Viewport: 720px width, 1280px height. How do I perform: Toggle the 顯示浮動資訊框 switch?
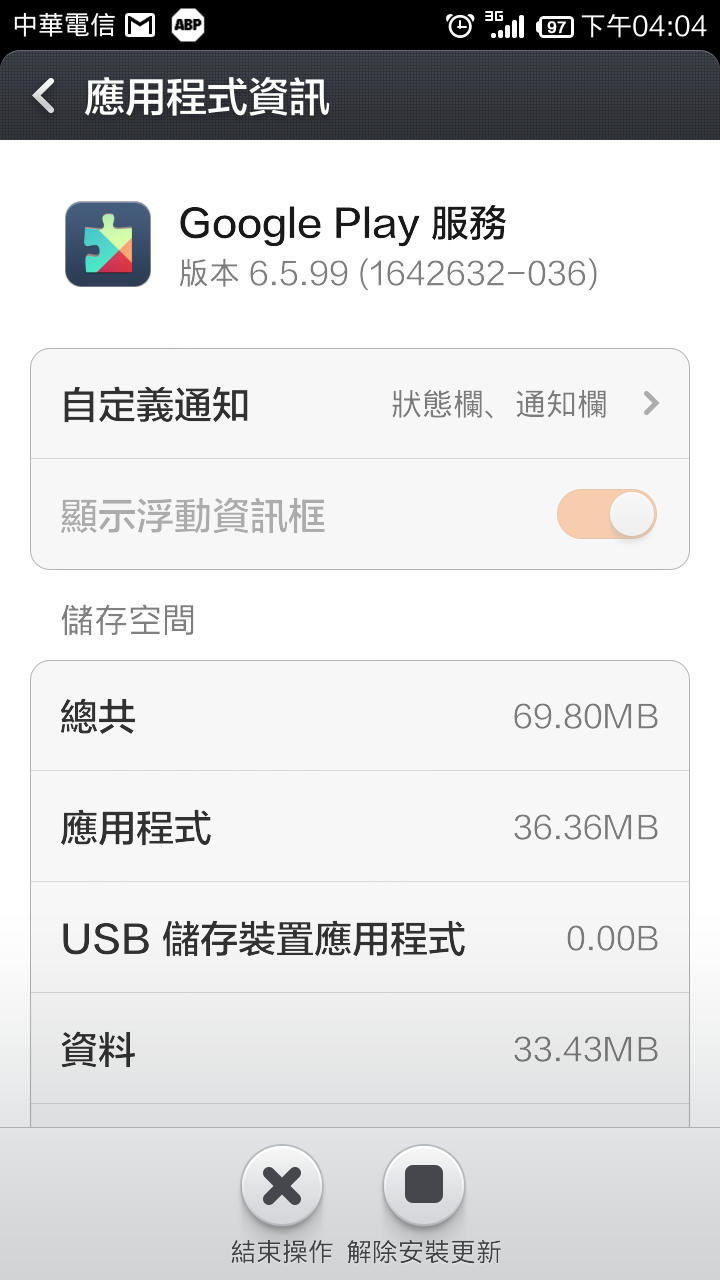point(606,515)
